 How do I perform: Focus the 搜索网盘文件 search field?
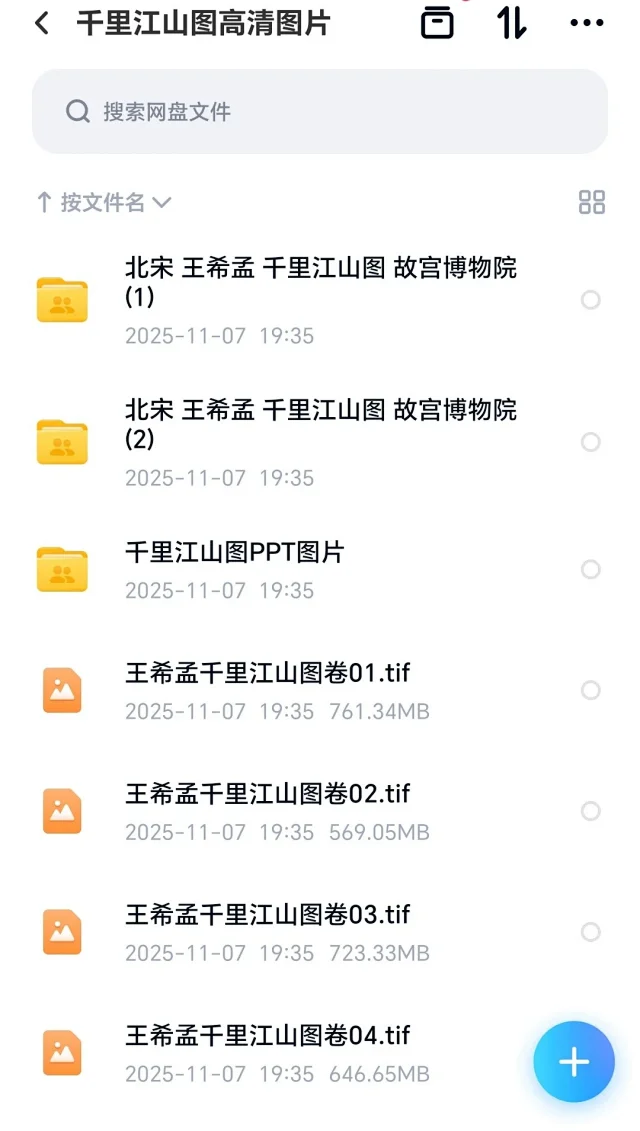pos(320,111)
